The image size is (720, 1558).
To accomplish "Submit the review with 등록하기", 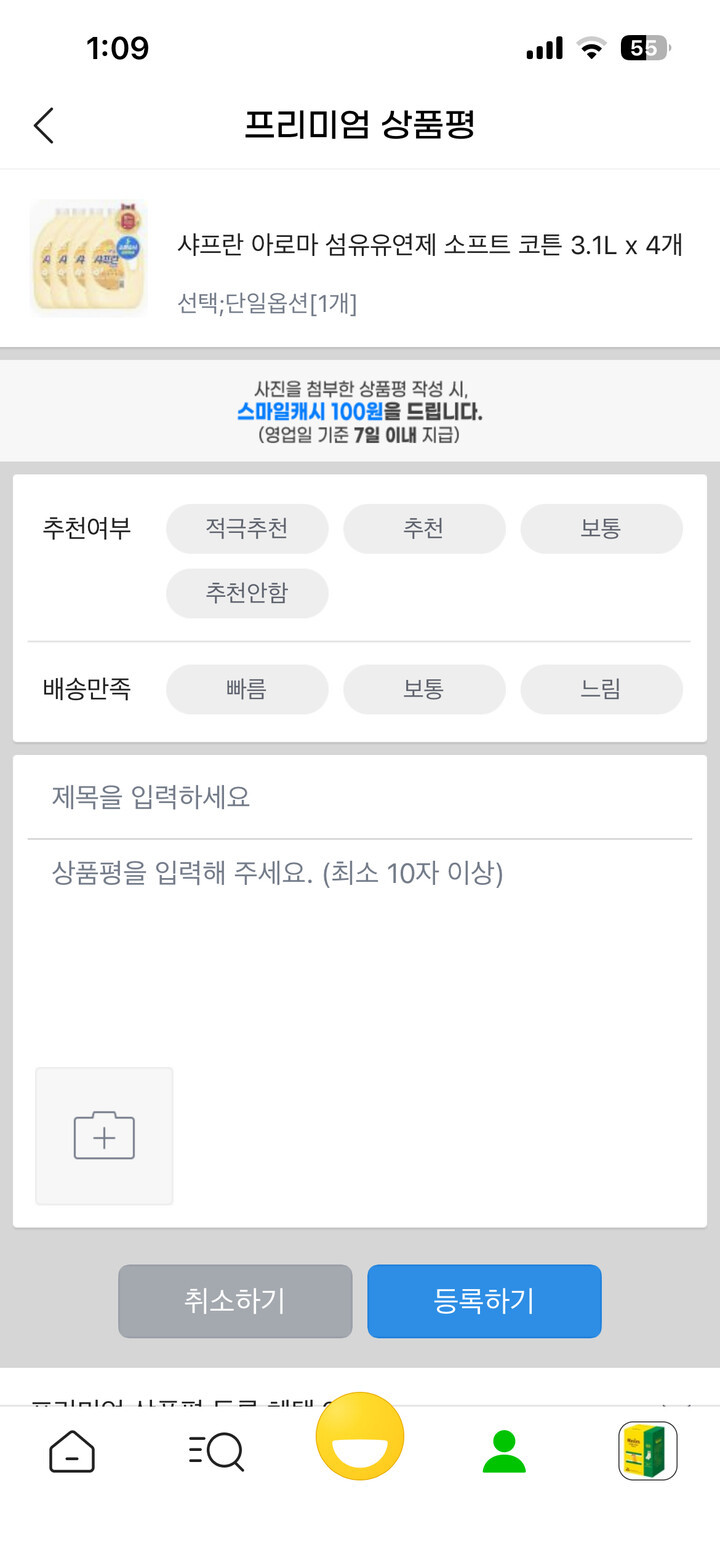I will point(484,1301).
